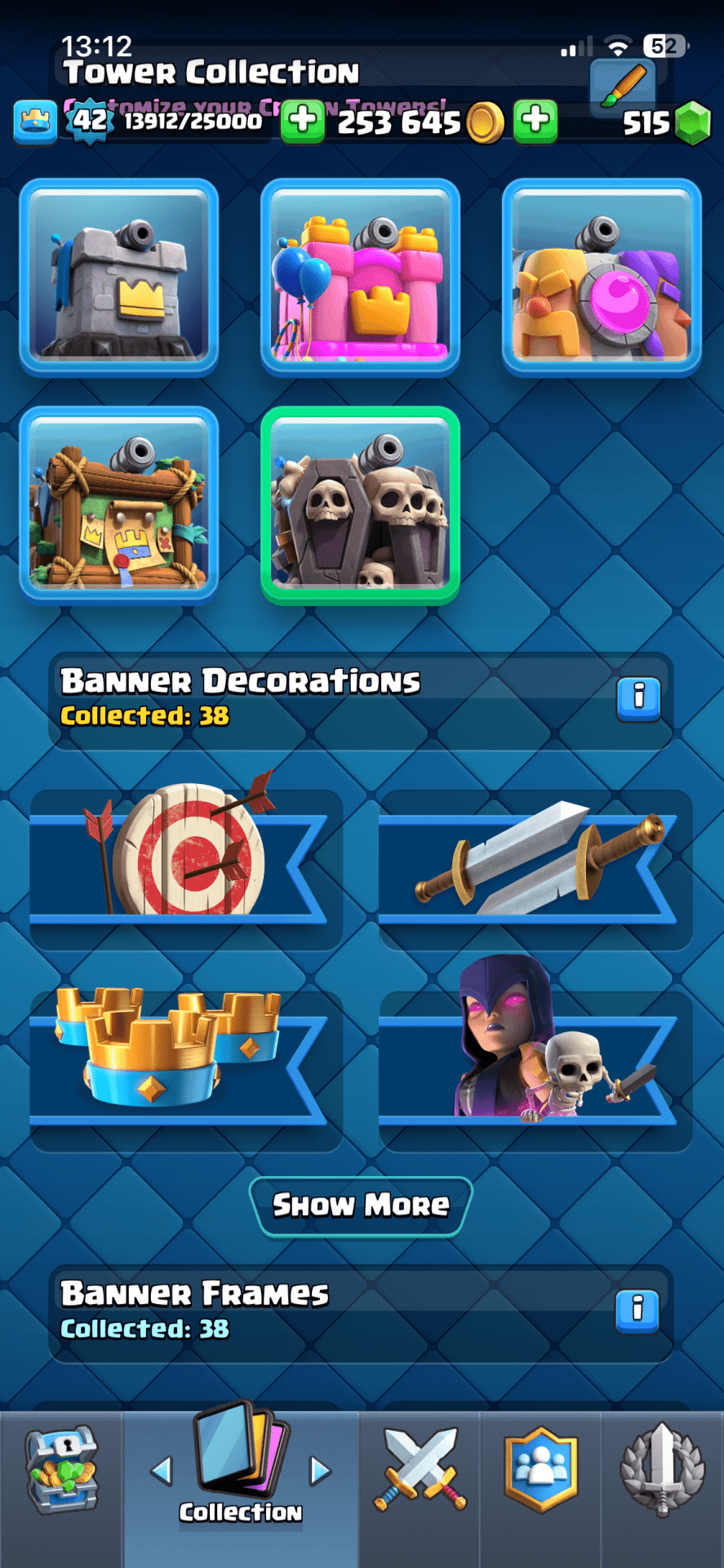724x1568 pixels.
Task: Choose the golden crowns banner decoration
Action: click(186, 1062)
